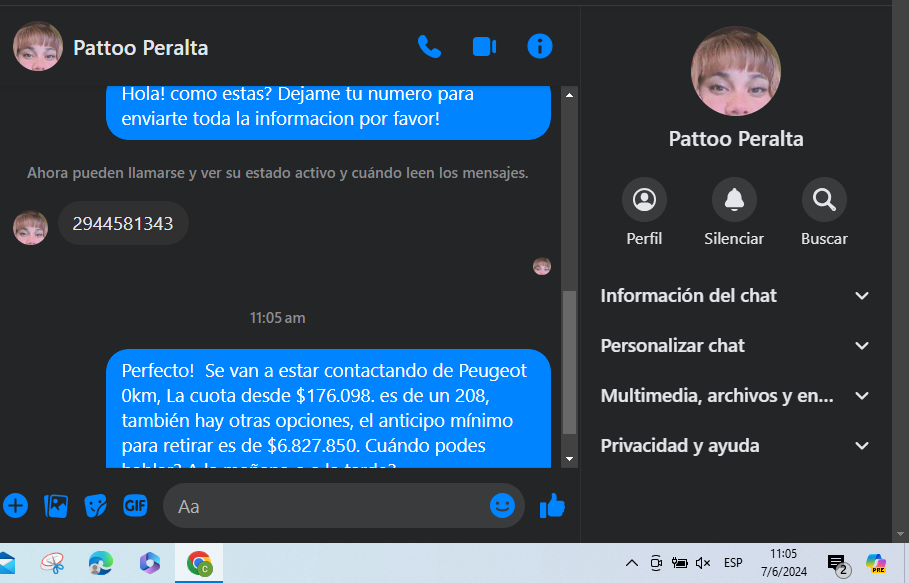Send a thumbs-up like
The height and width of the screenshot is (583, 909).
coord(552,506)
